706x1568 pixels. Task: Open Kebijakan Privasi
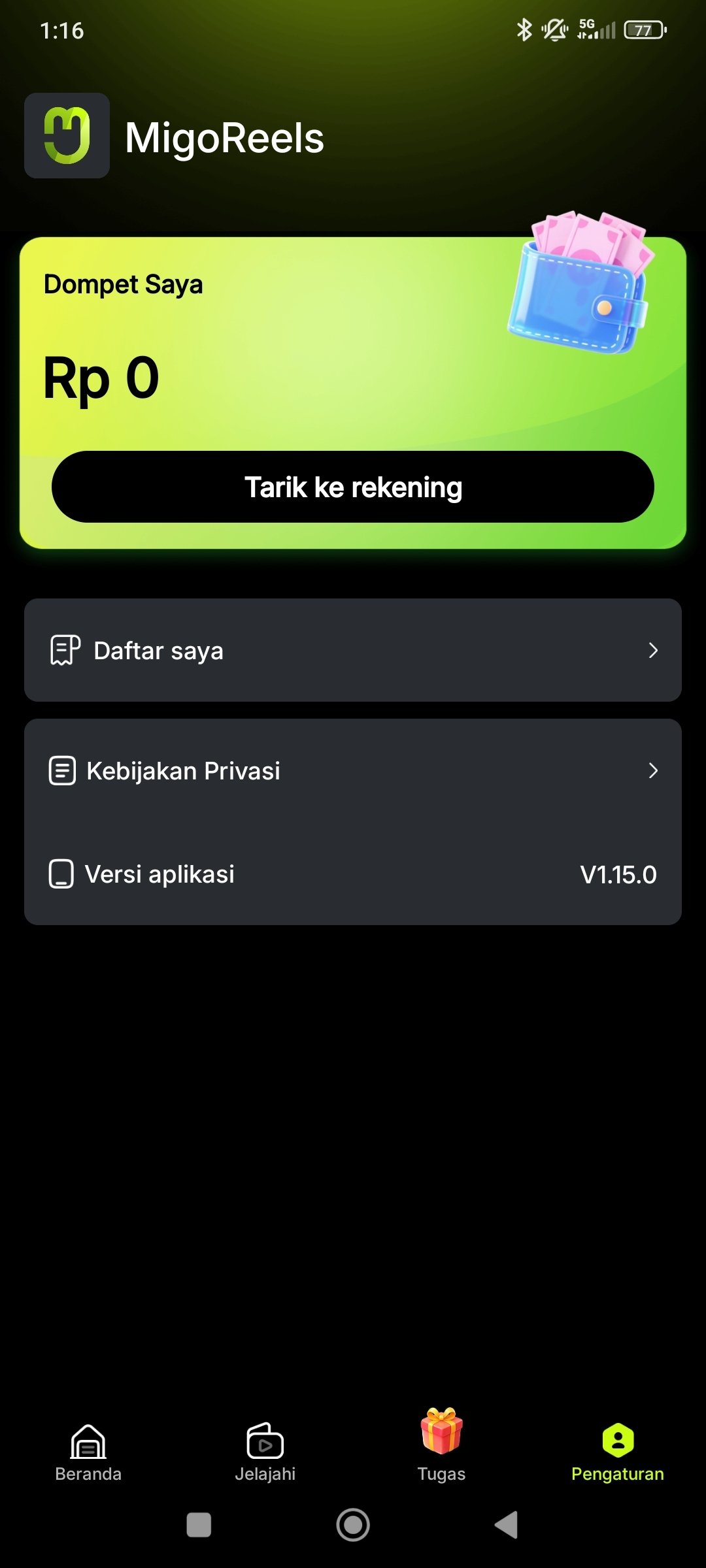[x=353, y=771]
